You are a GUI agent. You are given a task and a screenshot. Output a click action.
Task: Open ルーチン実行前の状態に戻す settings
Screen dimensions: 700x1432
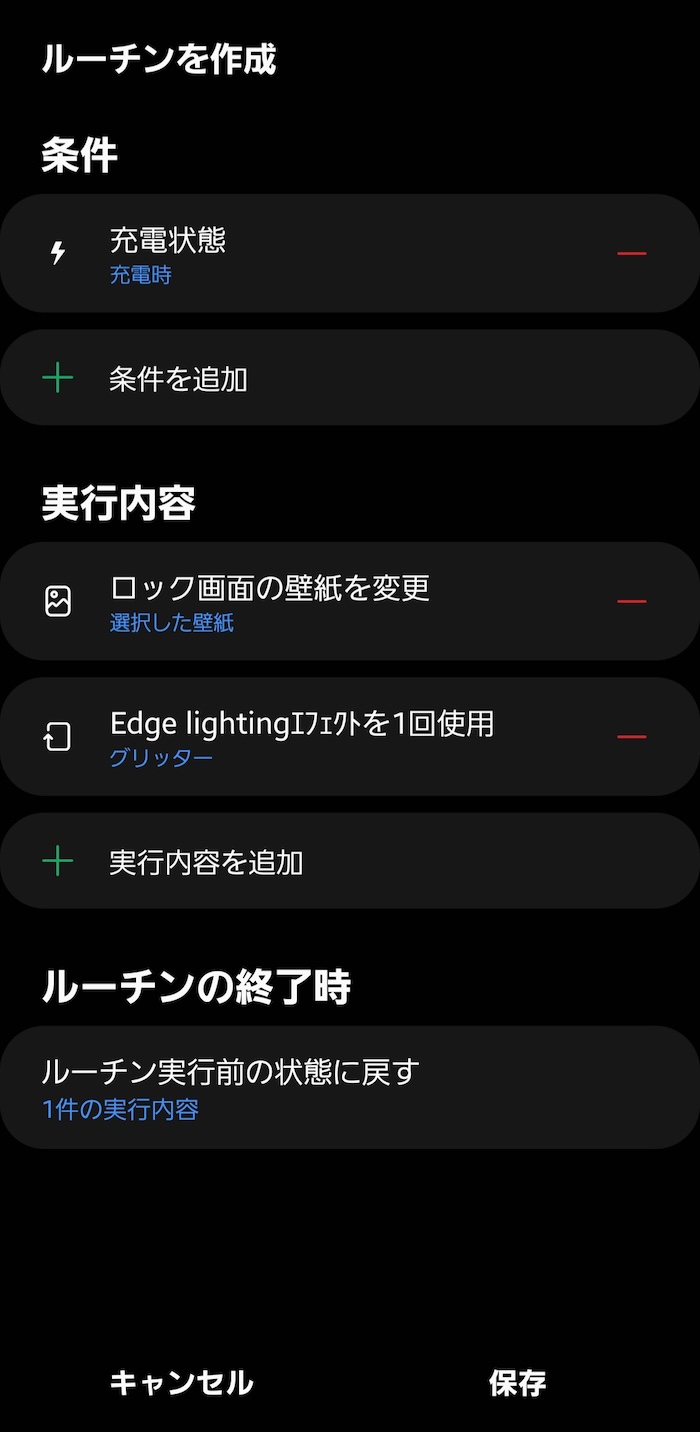pos(350,1087)
